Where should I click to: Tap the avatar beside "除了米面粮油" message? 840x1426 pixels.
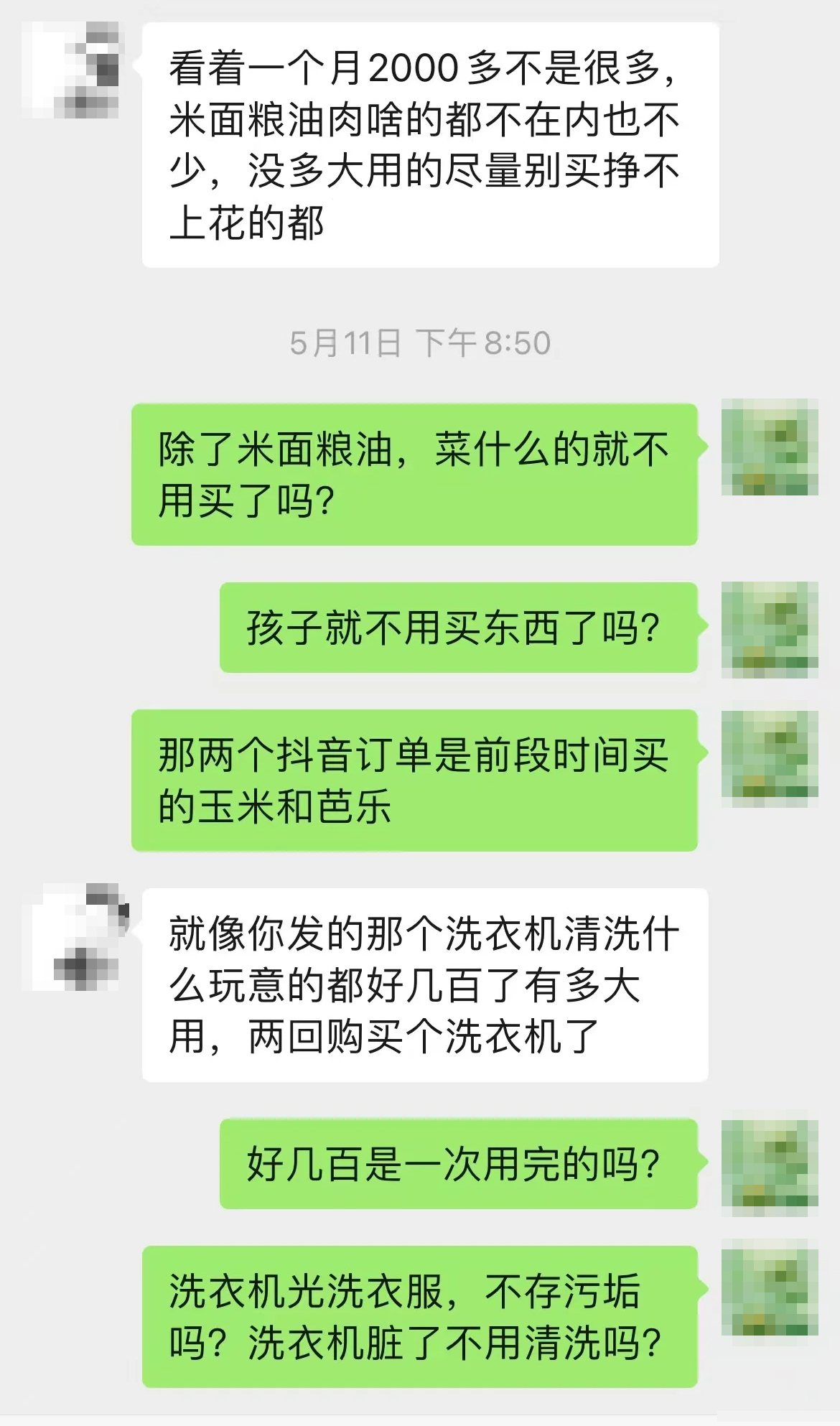tap(770, 447)
